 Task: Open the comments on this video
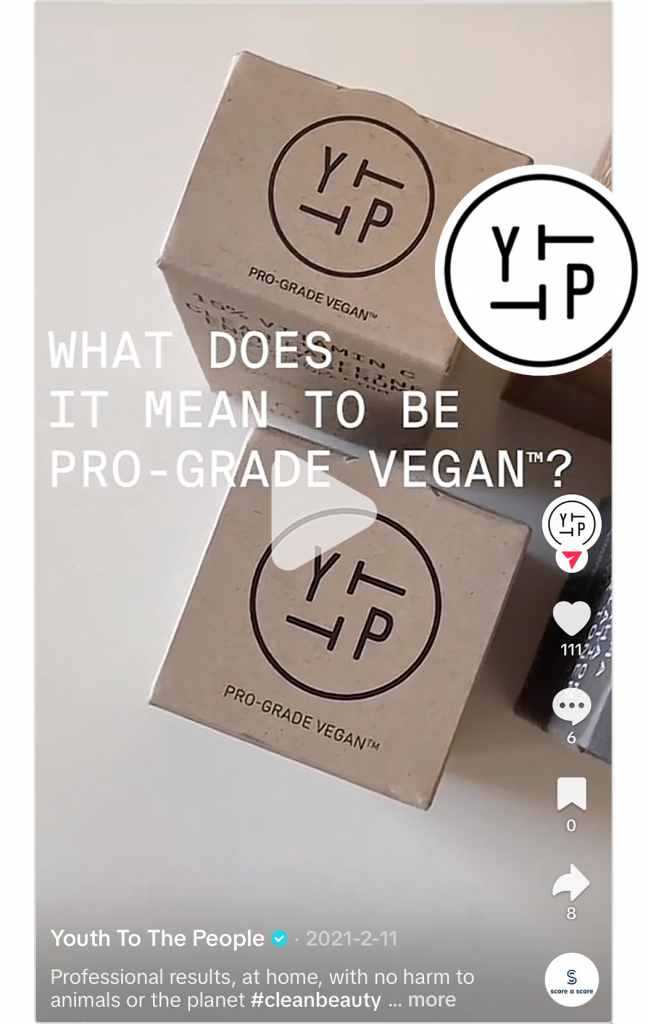571,707
